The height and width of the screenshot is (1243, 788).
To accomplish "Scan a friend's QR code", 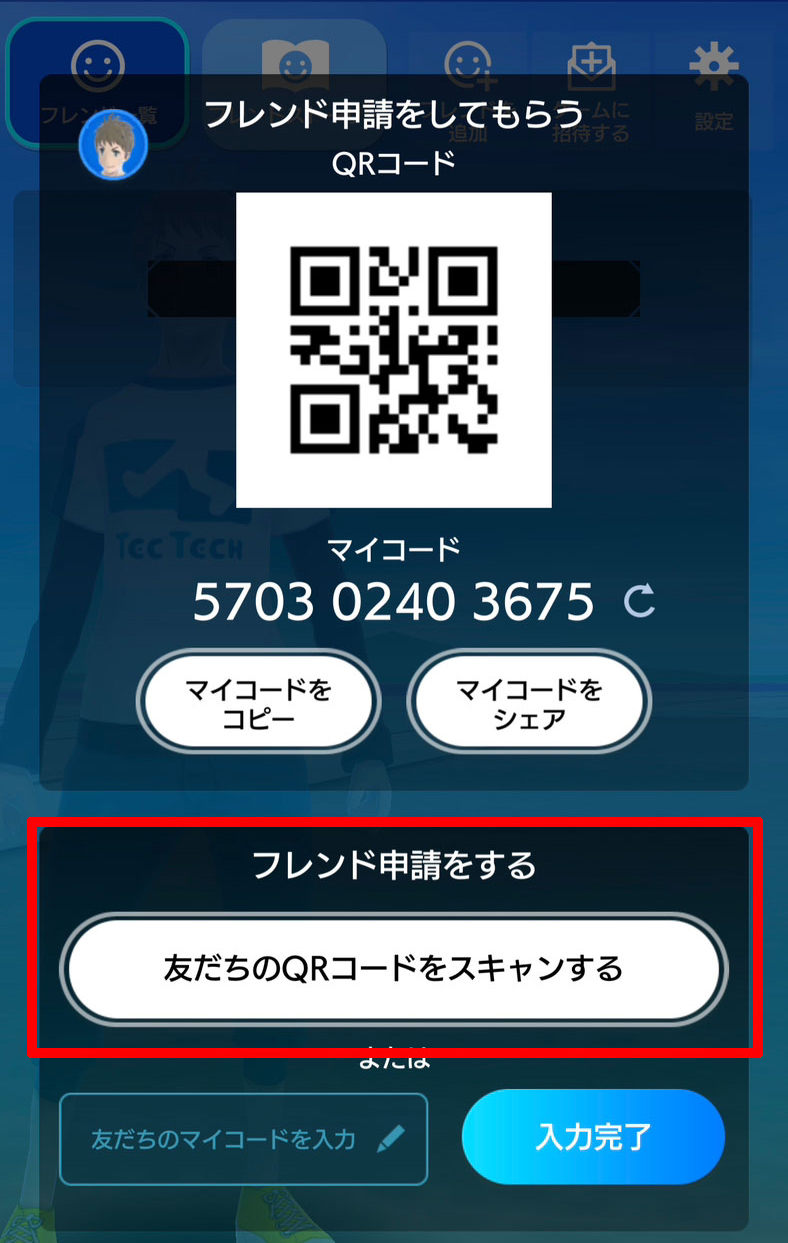I will coord(393,968).
